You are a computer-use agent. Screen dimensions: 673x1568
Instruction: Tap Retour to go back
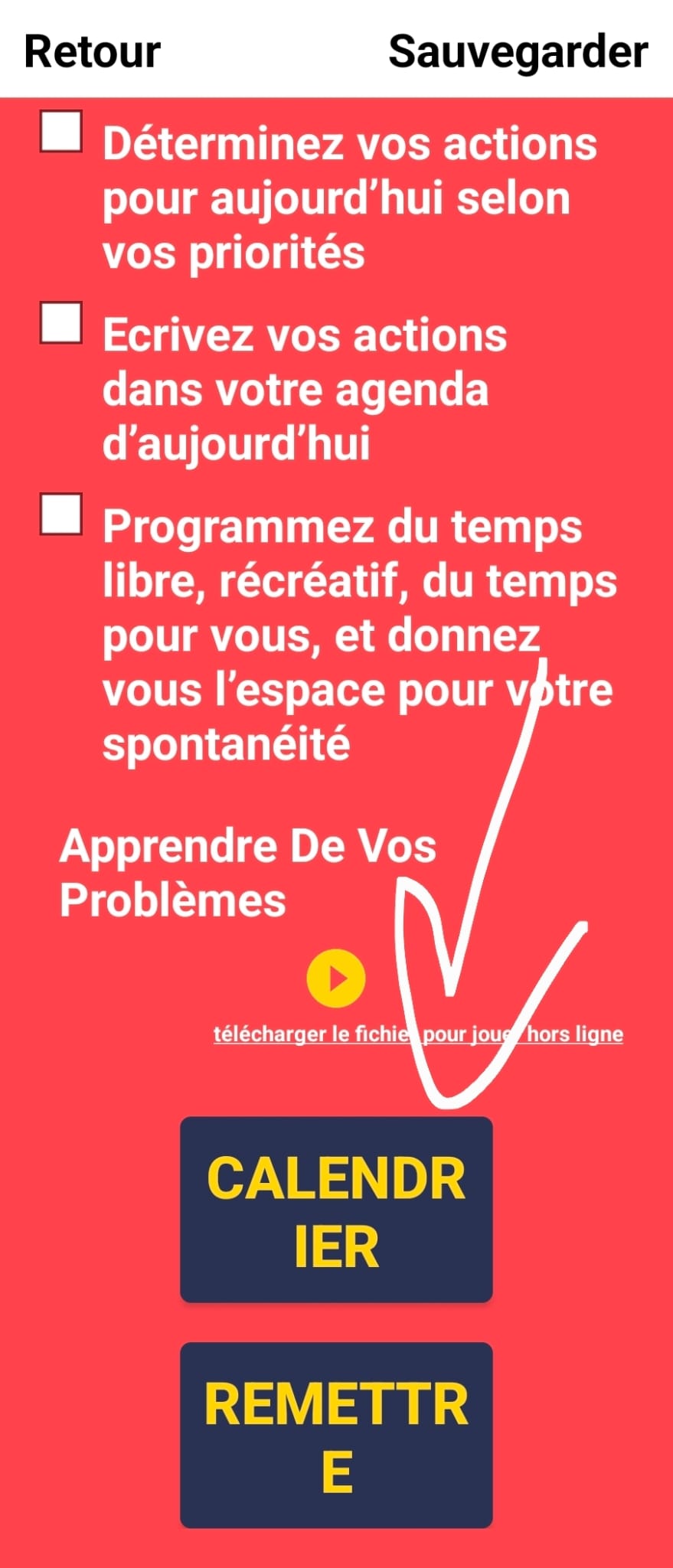pyautogui.click(x=92, y=52)
